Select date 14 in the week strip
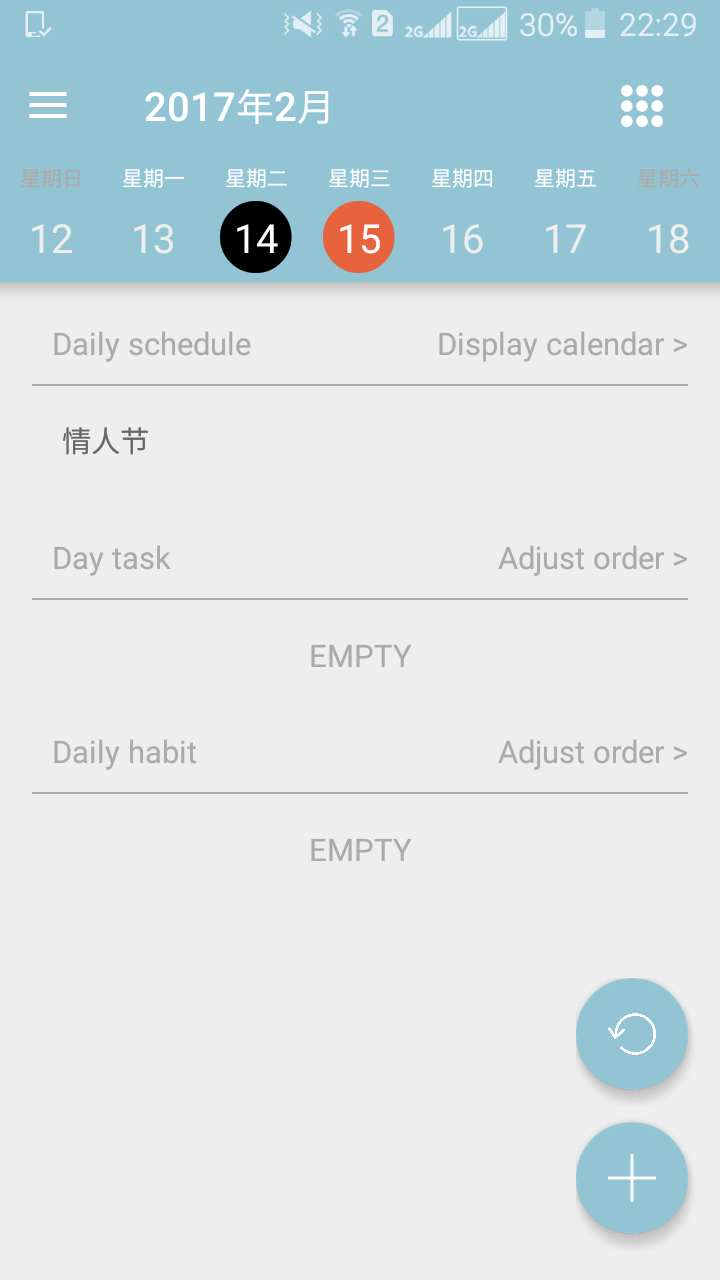 coord(256,237)
